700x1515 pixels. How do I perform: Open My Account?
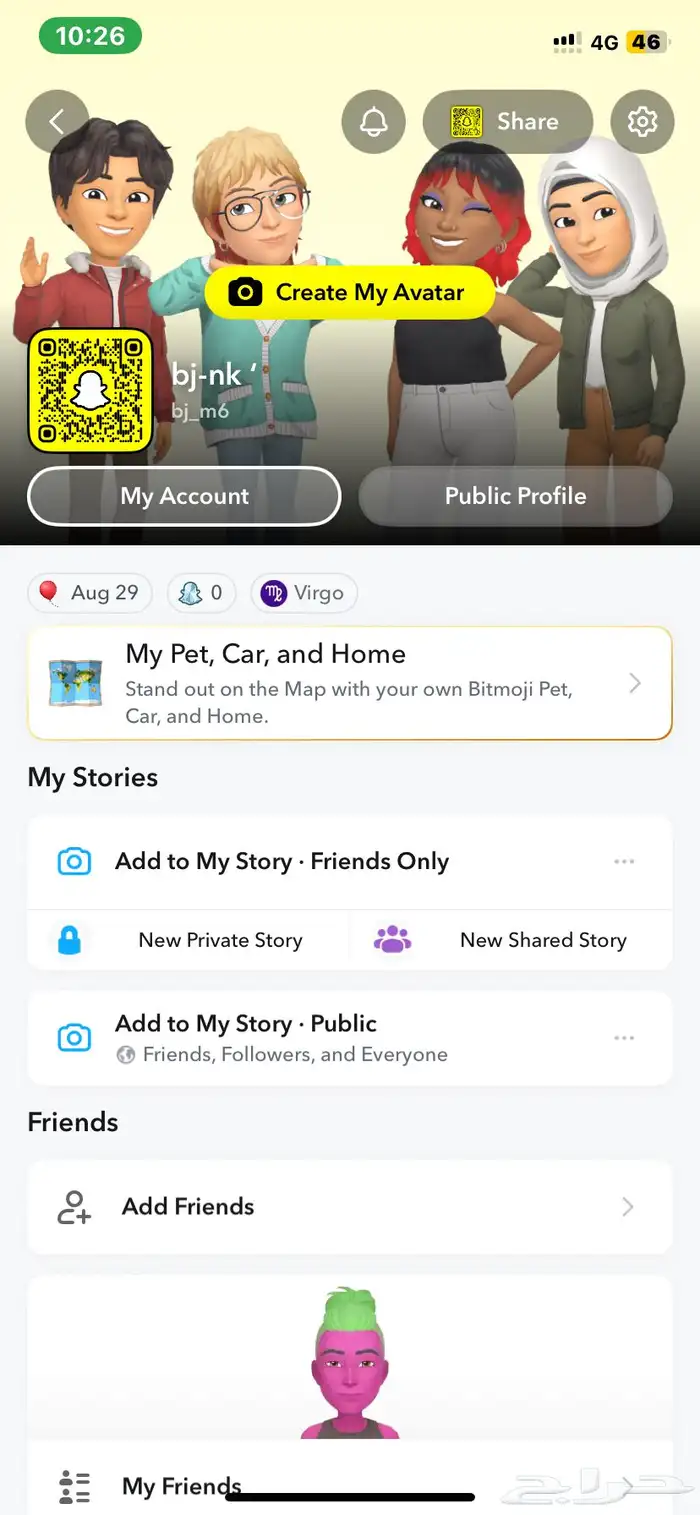184,496
